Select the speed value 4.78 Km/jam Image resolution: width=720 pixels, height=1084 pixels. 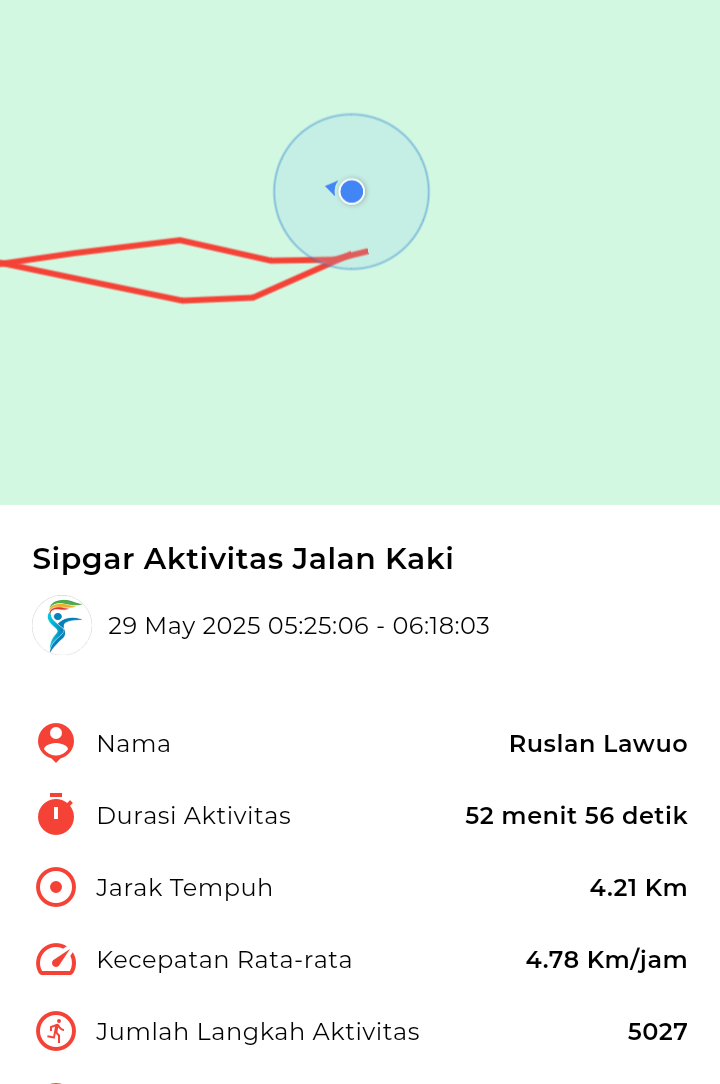606,959
